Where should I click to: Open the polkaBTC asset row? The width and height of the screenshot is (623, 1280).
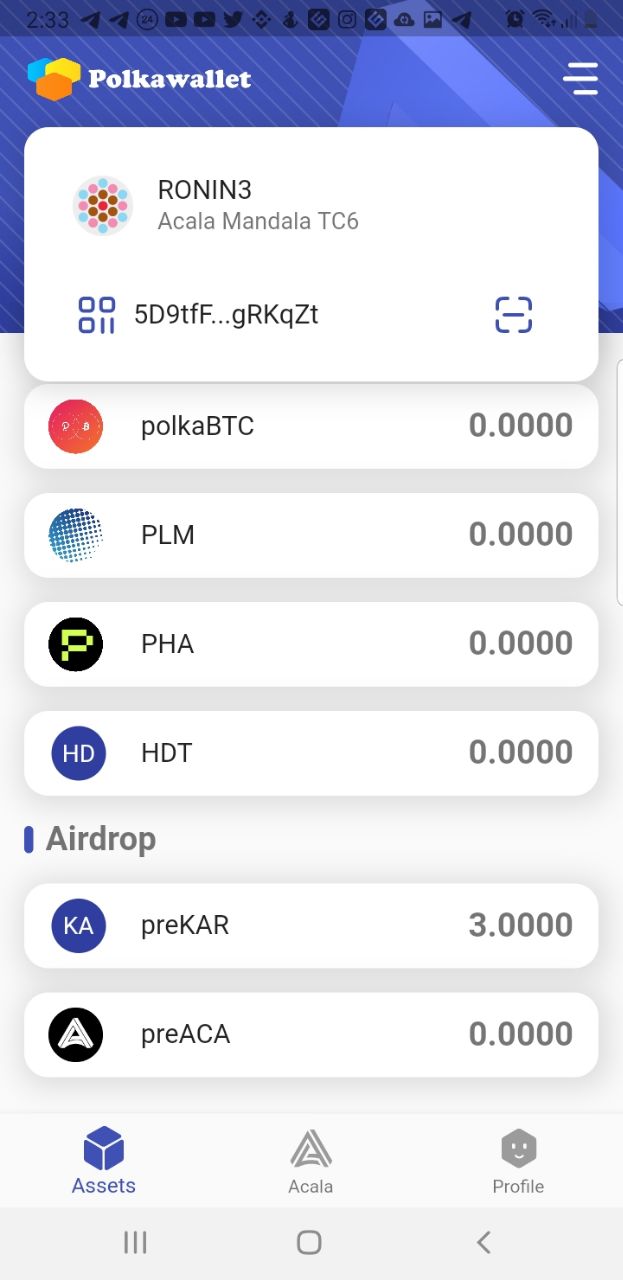click(311, 426)
